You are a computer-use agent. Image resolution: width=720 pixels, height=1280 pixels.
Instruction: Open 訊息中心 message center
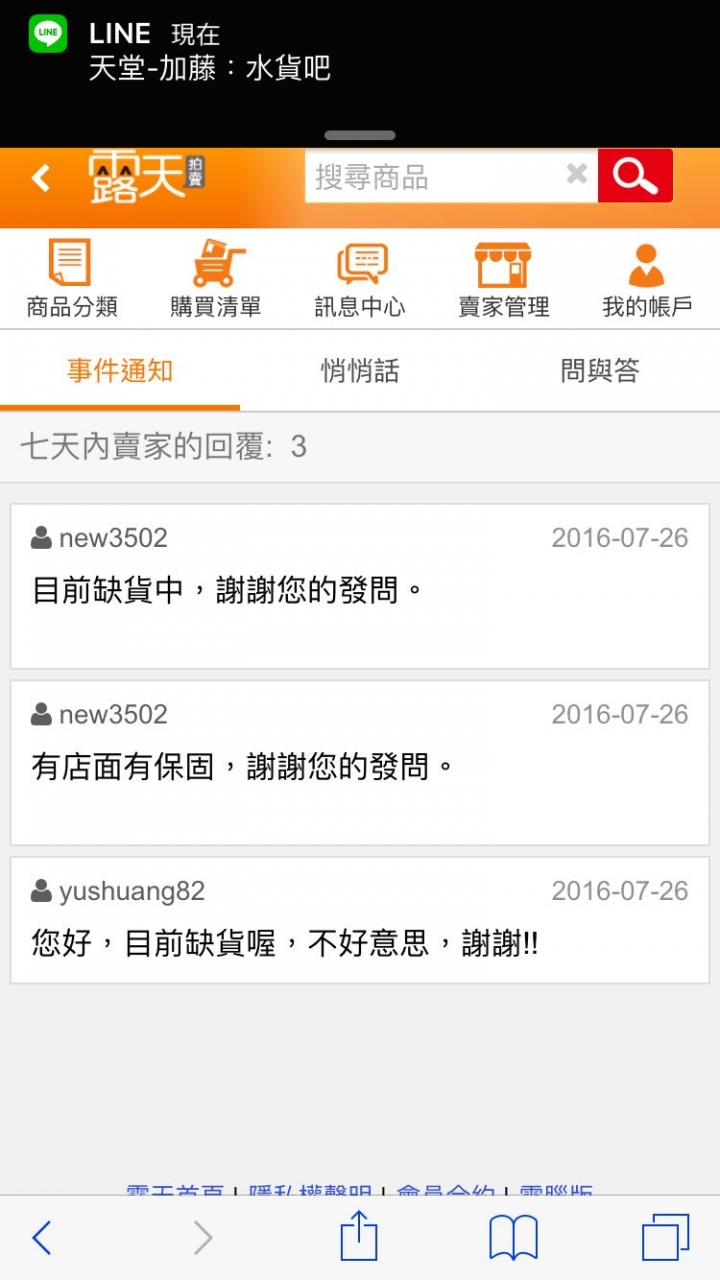pyautogui.click(x=360, y=279)
